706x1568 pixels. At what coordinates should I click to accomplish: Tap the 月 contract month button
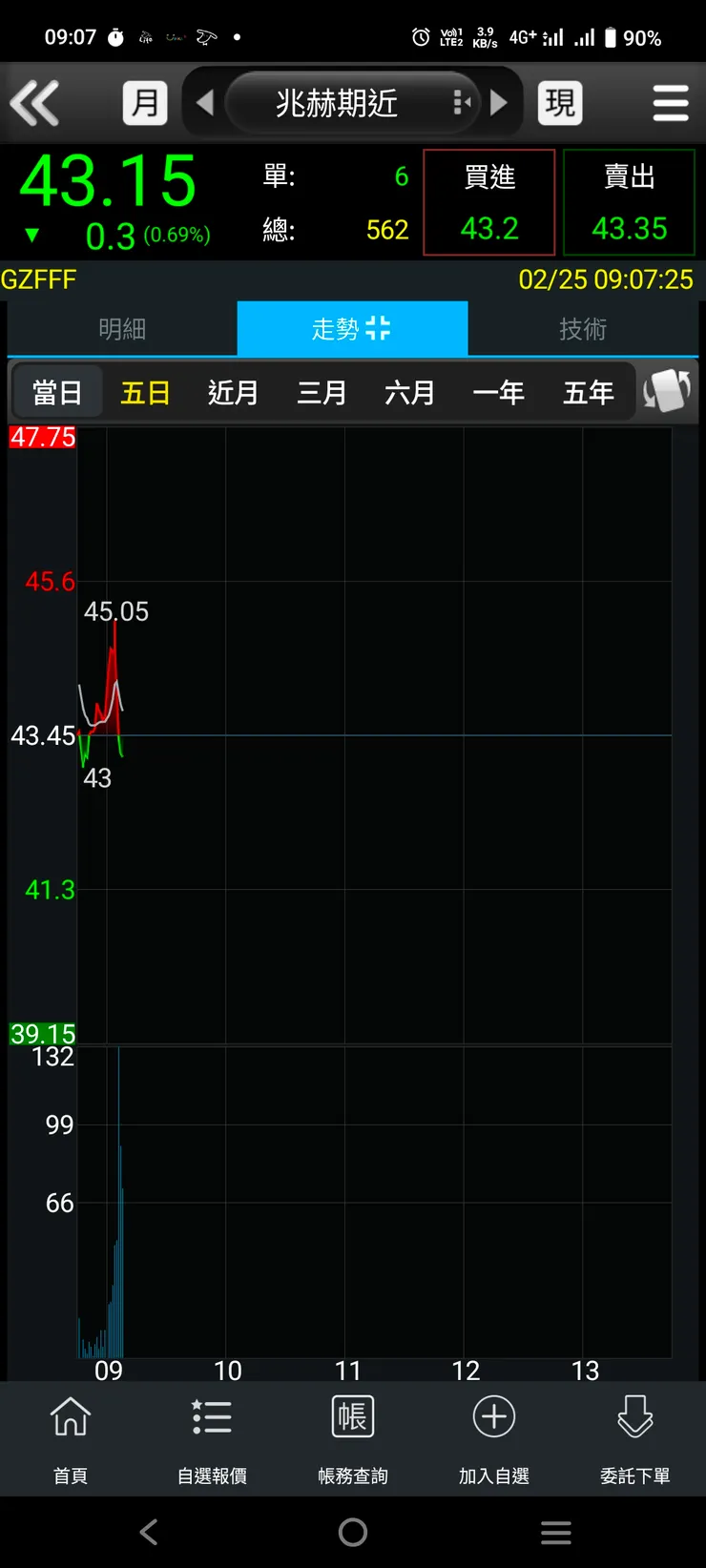tap(145, 103)
